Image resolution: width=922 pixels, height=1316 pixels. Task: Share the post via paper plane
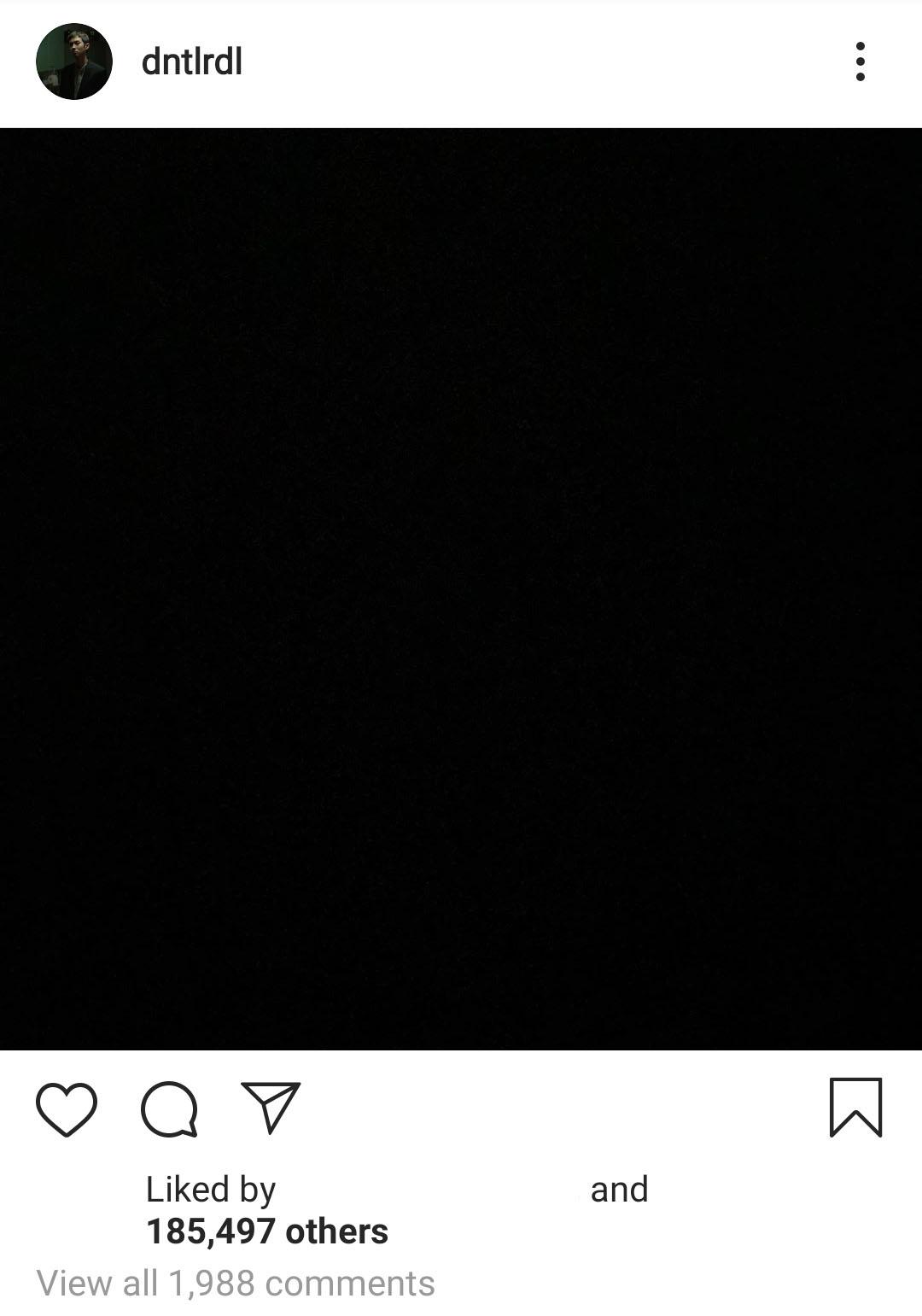pyautogui.click(x=271, y=1108)
